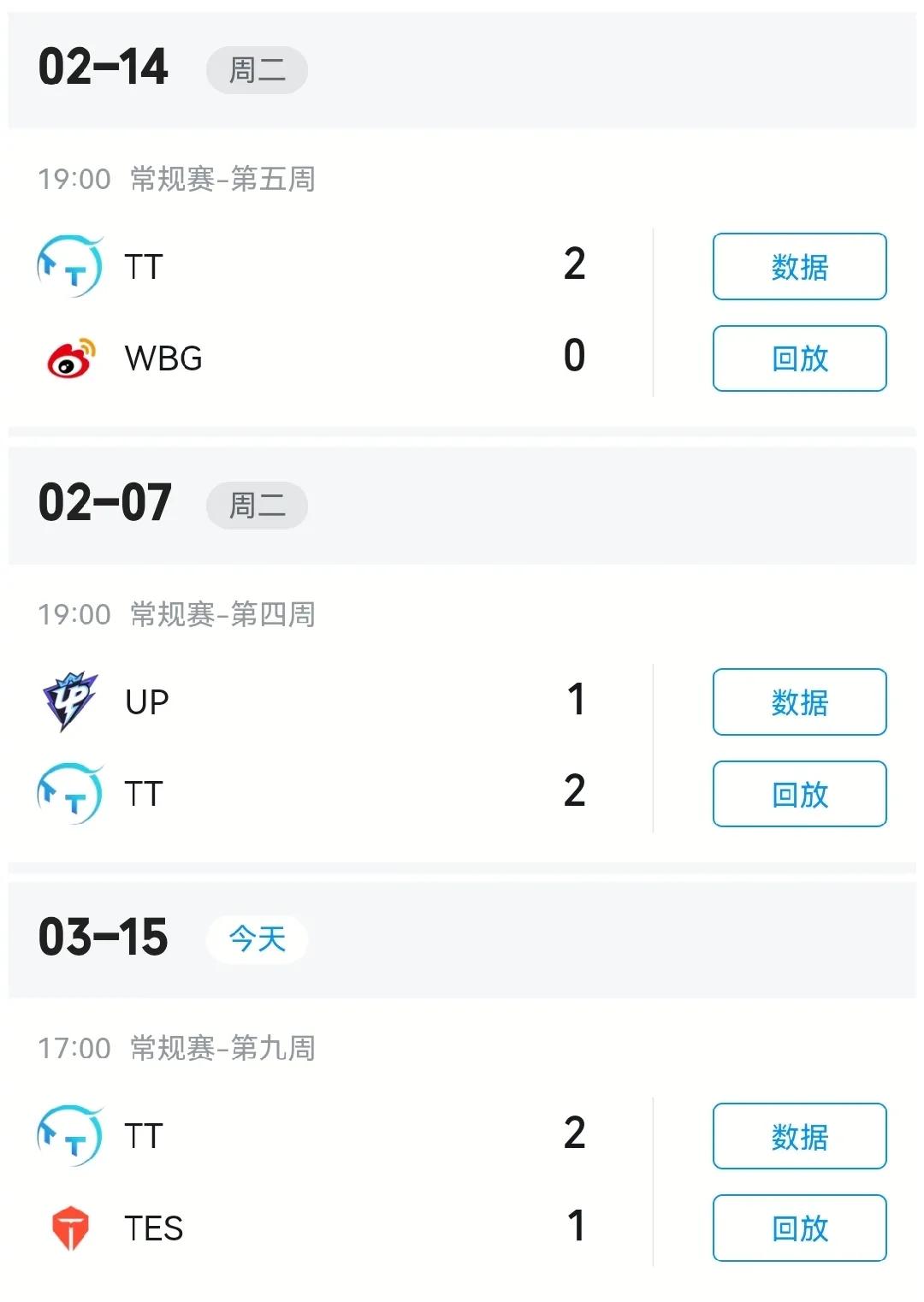Viewport: 924px width, 1302px height.
Task: Open 数据 for the TT vs WBG match
Action: pos(799,267)
